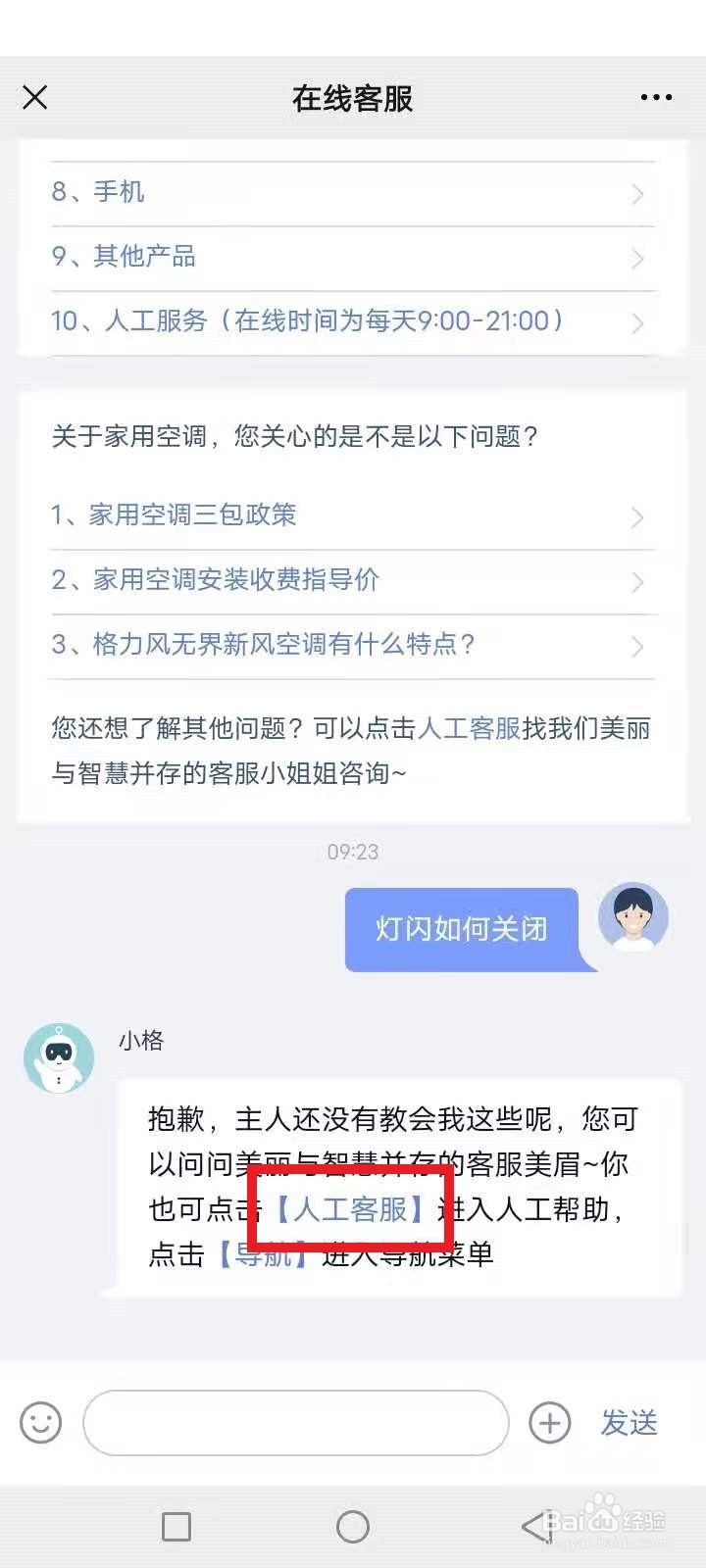Screen dimensions: 706x1568
Task: Open the emoji picker
Action: point(39,1423)
